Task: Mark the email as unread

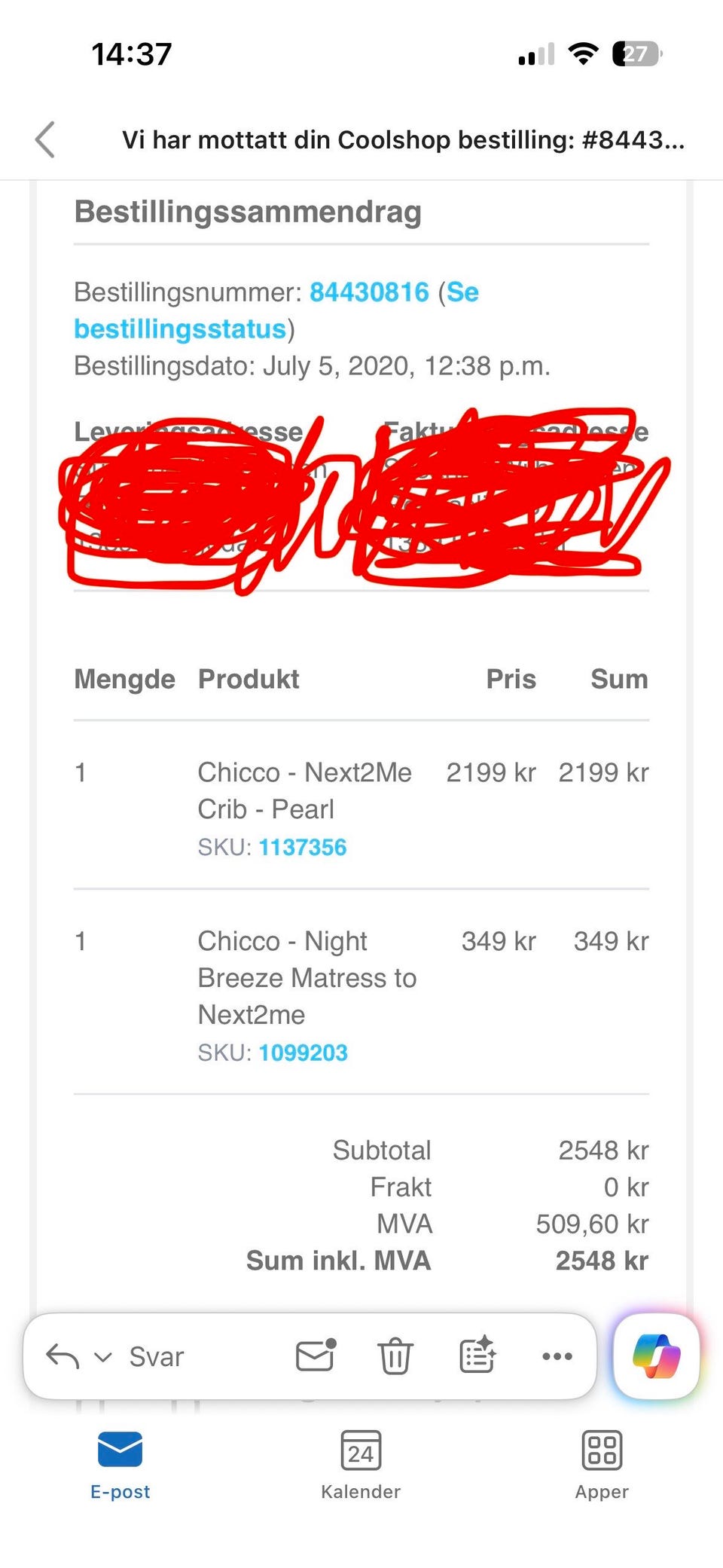Action: (316, 1356)
